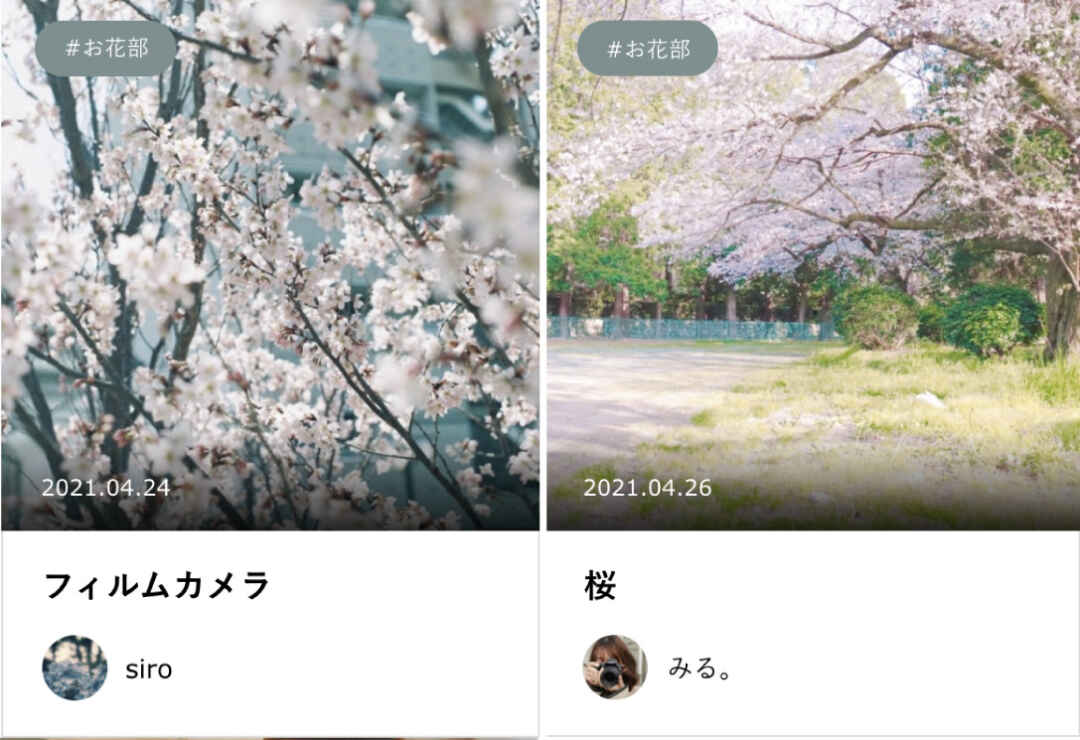Open the 桜 post
The height and width of the screenshot is (740, 1080).
click(x=600, y=587)
